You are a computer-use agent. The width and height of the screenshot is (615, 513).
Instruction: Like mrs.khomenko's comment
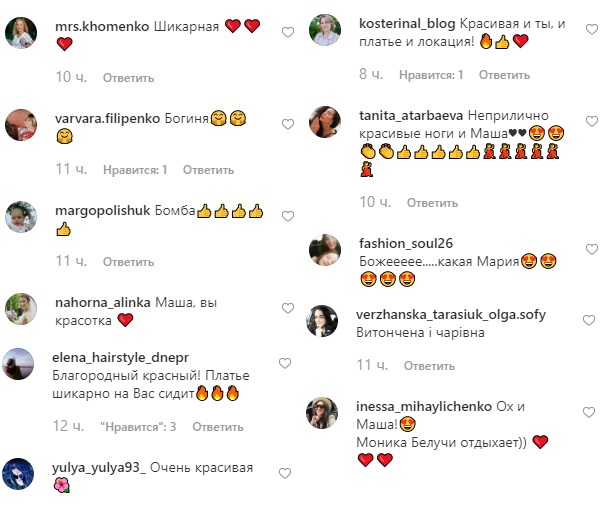(x=288, y=31)
